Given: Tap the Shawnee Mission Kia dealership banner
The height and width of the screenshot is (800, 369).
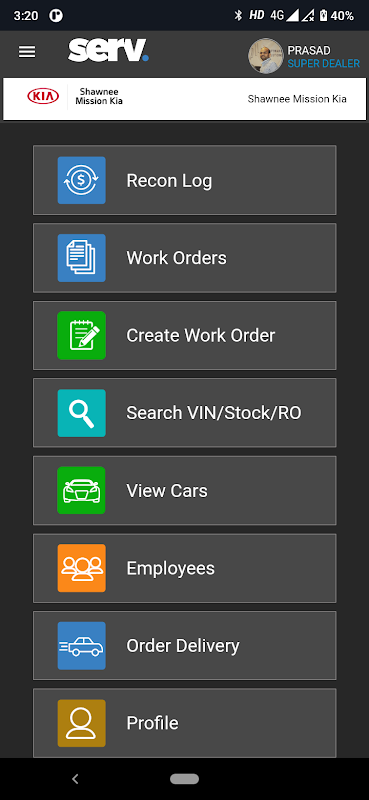Looking at the screenshot, I should tap(184, 99).
